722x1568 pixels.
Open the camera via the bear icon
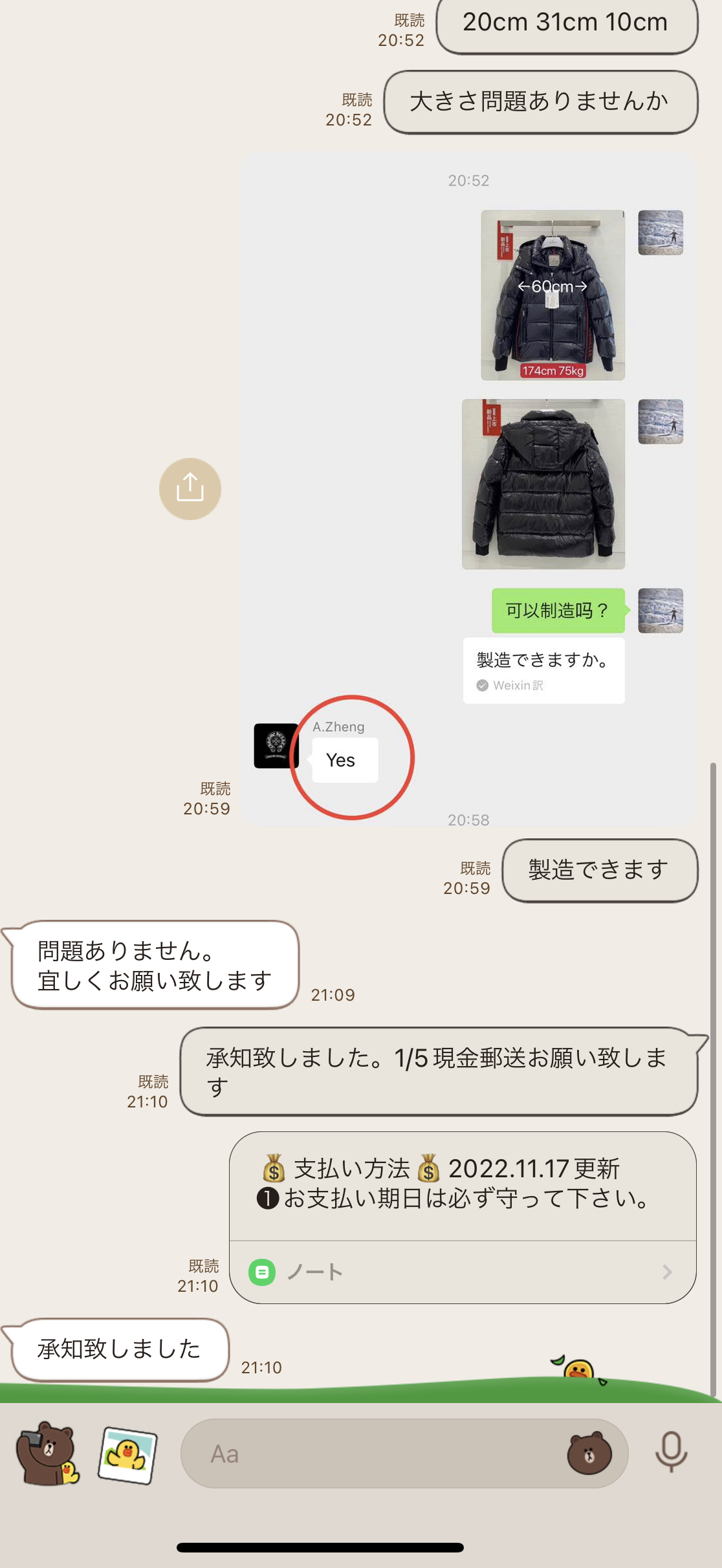point(48,1453)
